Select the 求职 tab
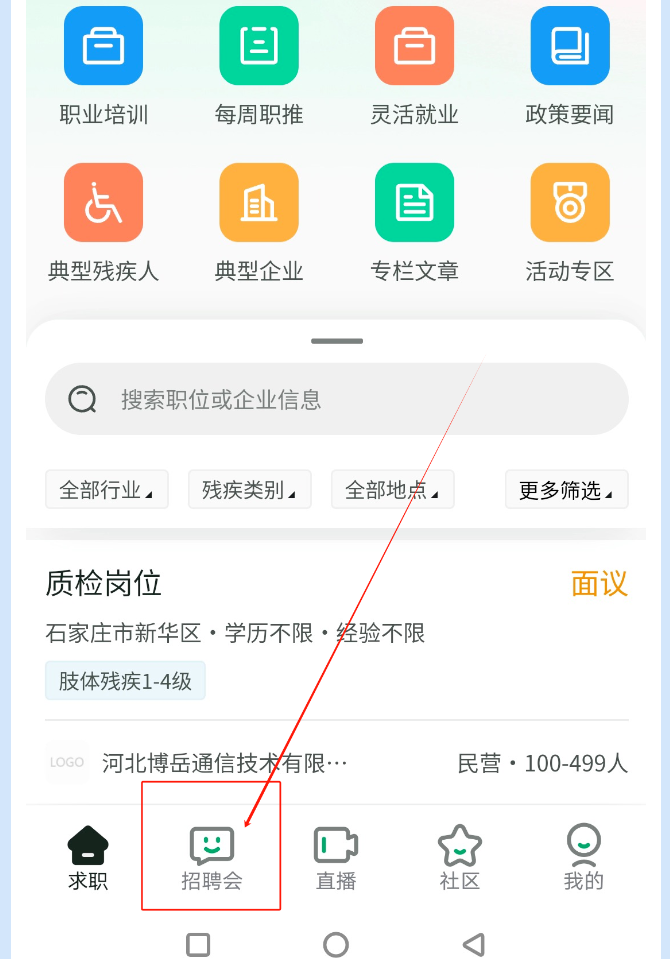 [88, 858]
